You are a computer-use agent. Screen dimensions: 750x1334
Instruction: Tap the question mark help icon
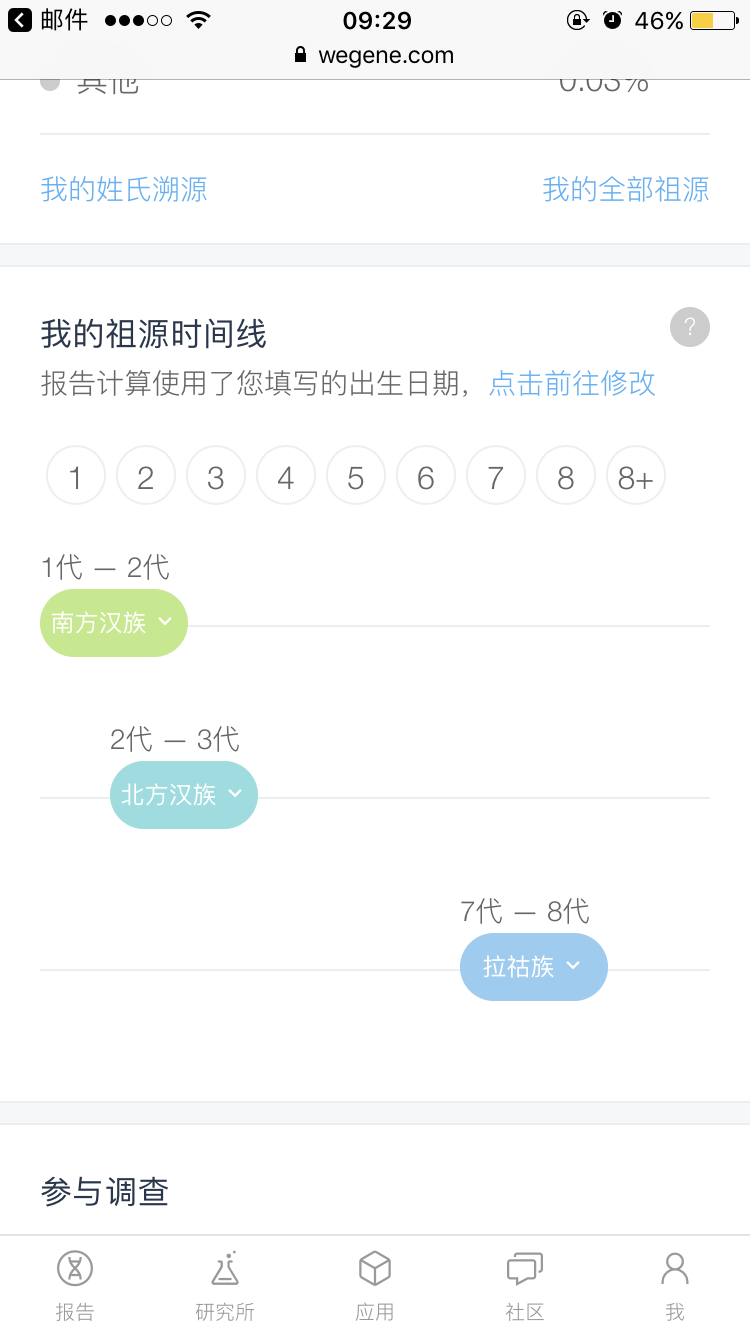[690, 327]
